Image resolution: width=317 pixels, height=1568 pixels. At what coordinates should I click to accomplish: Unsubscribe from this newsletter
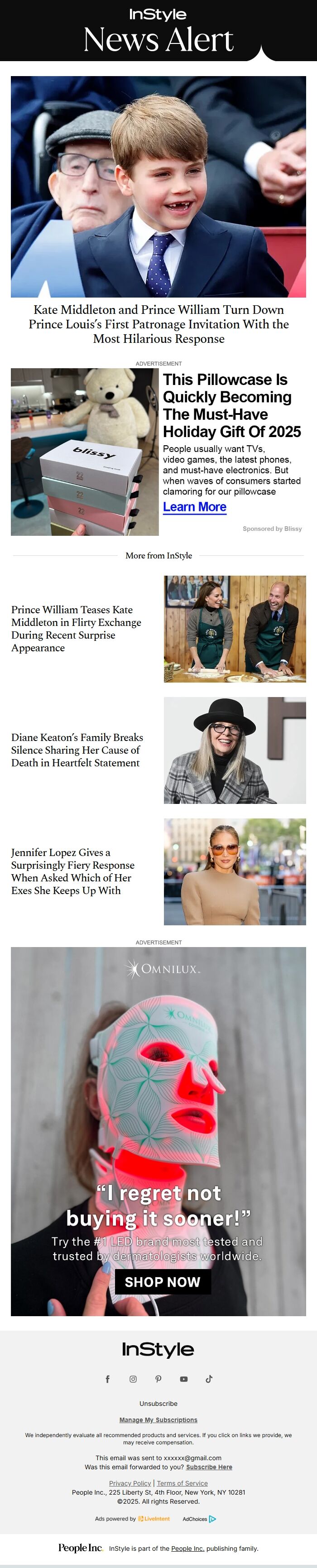pyautogui.click(x=158, y=1403)
